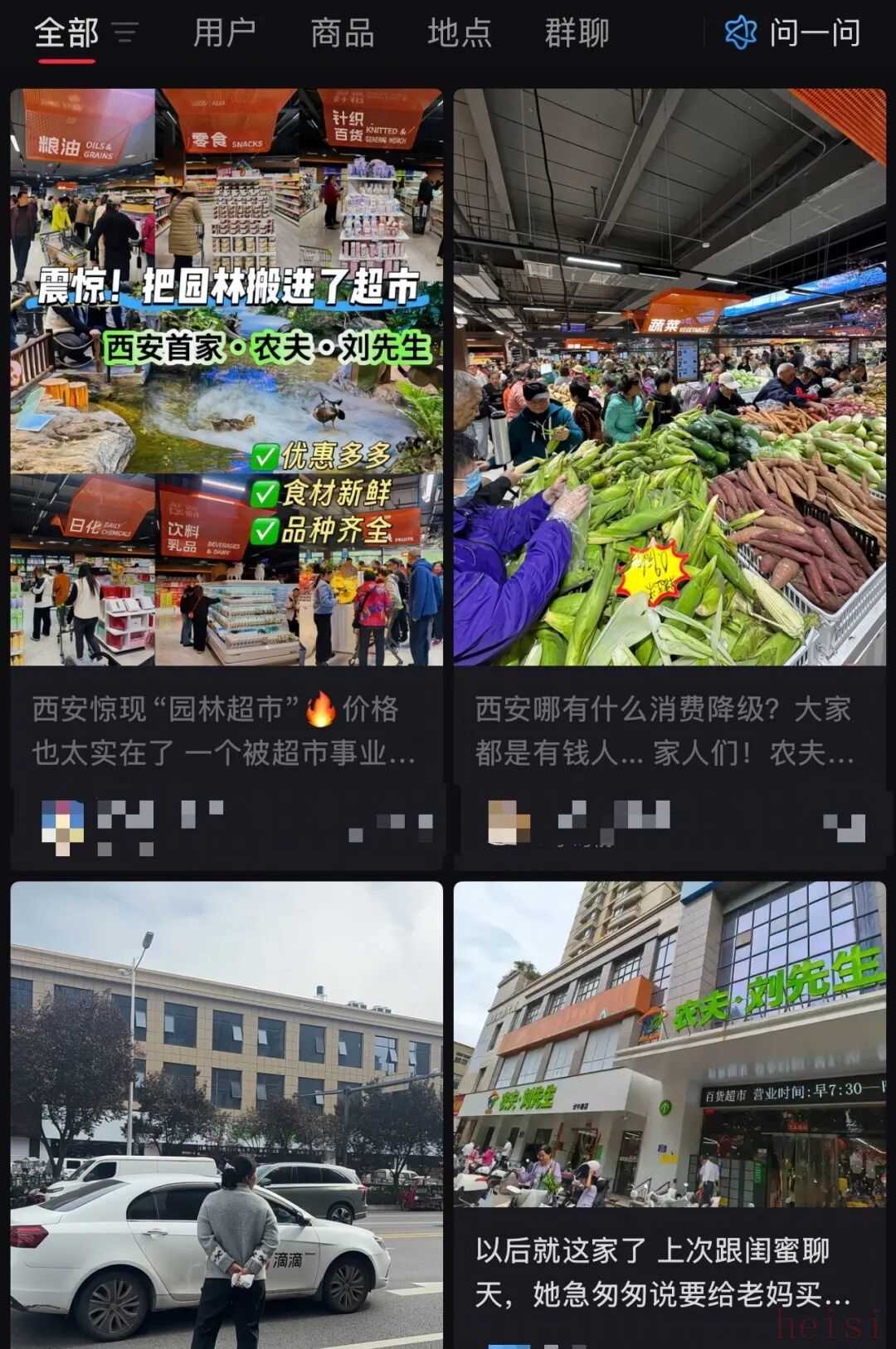Viewport: 896px width, 1349px height.
Task: Open the 西安哪有什么消费降级 post
Action: click(669, 377)
